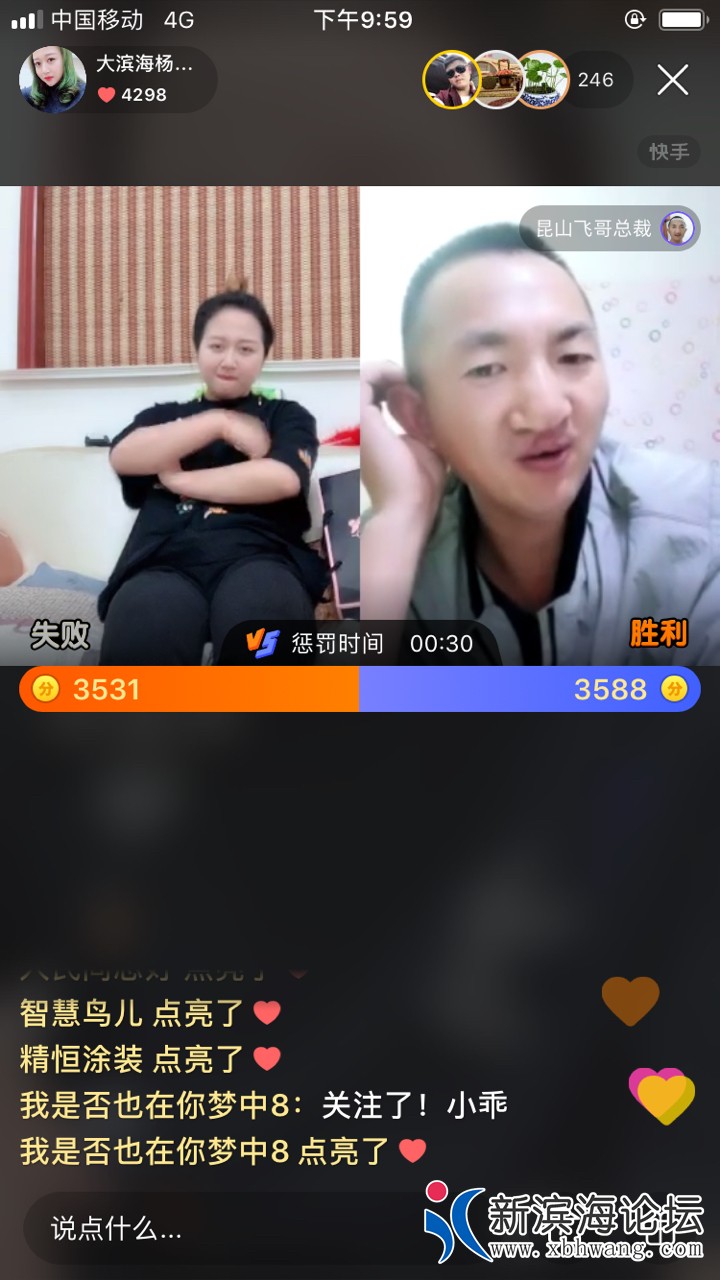Open 昆山飞哥总裁 opponent profile
Viewport: 720px width, 1280px height.
point(608,229)
